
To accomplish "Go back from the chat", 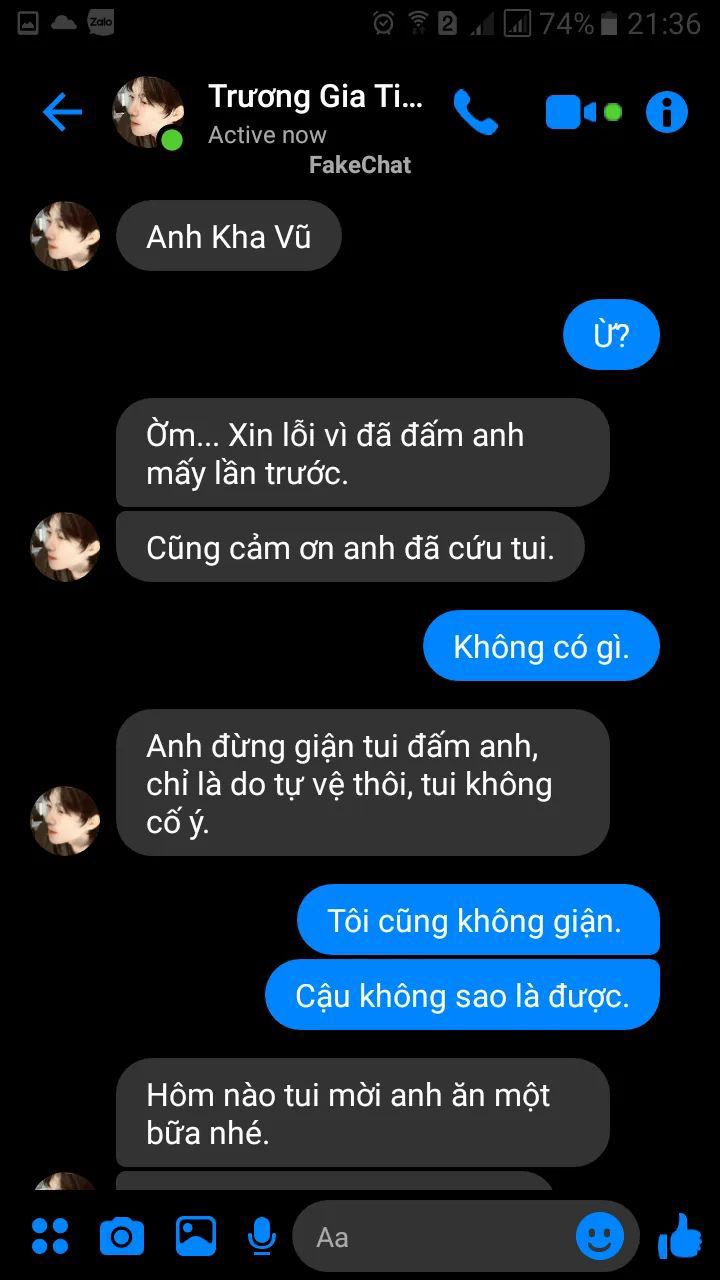I will point(62,113).
